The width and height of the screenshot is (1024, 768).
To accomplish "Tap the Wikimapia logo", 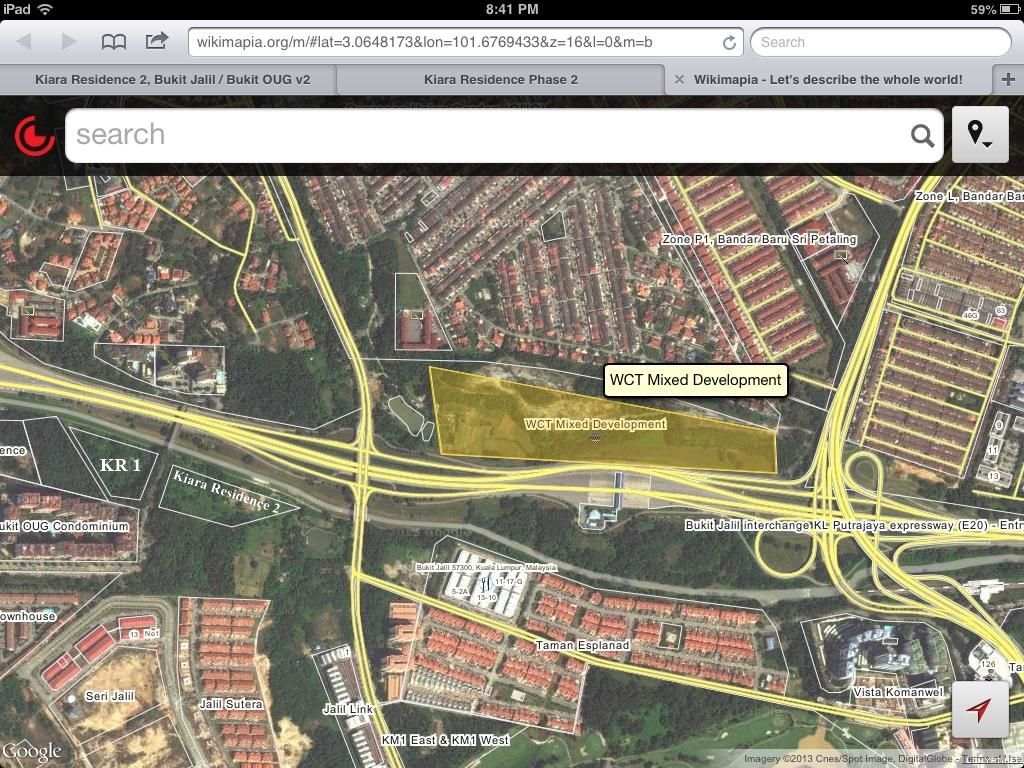I will pyautogui.click(x=35, y=135).
